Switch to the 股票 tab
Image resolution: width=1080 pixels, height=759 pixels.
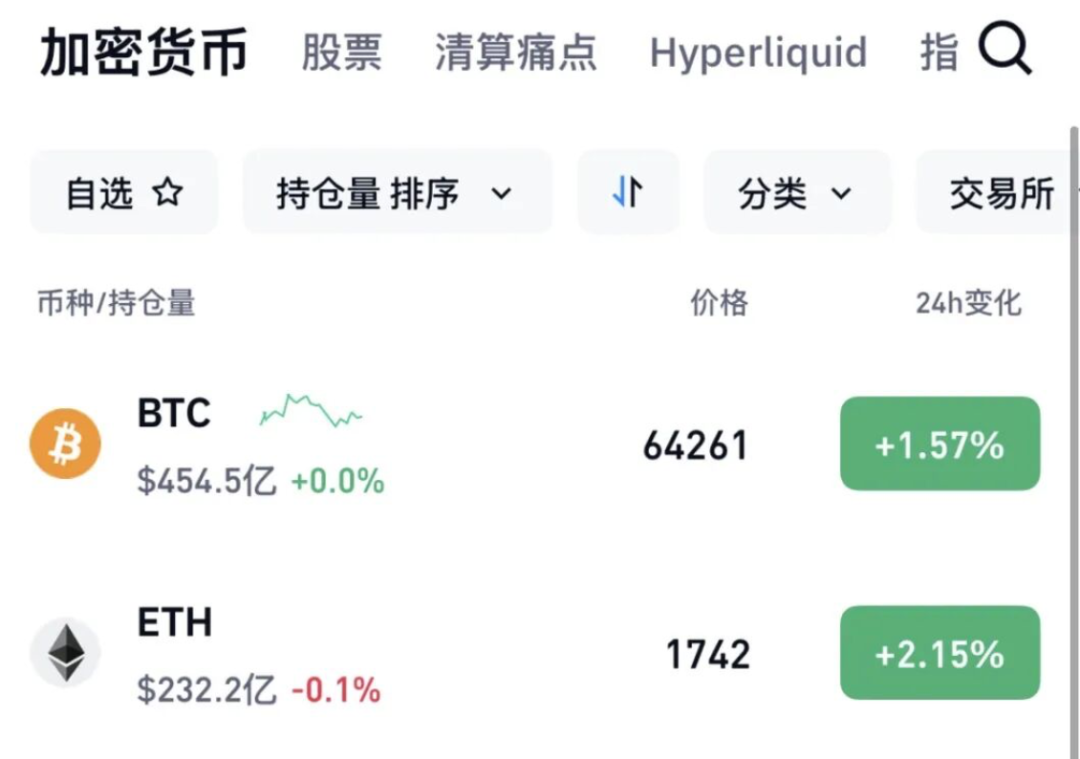coord(342,52)
